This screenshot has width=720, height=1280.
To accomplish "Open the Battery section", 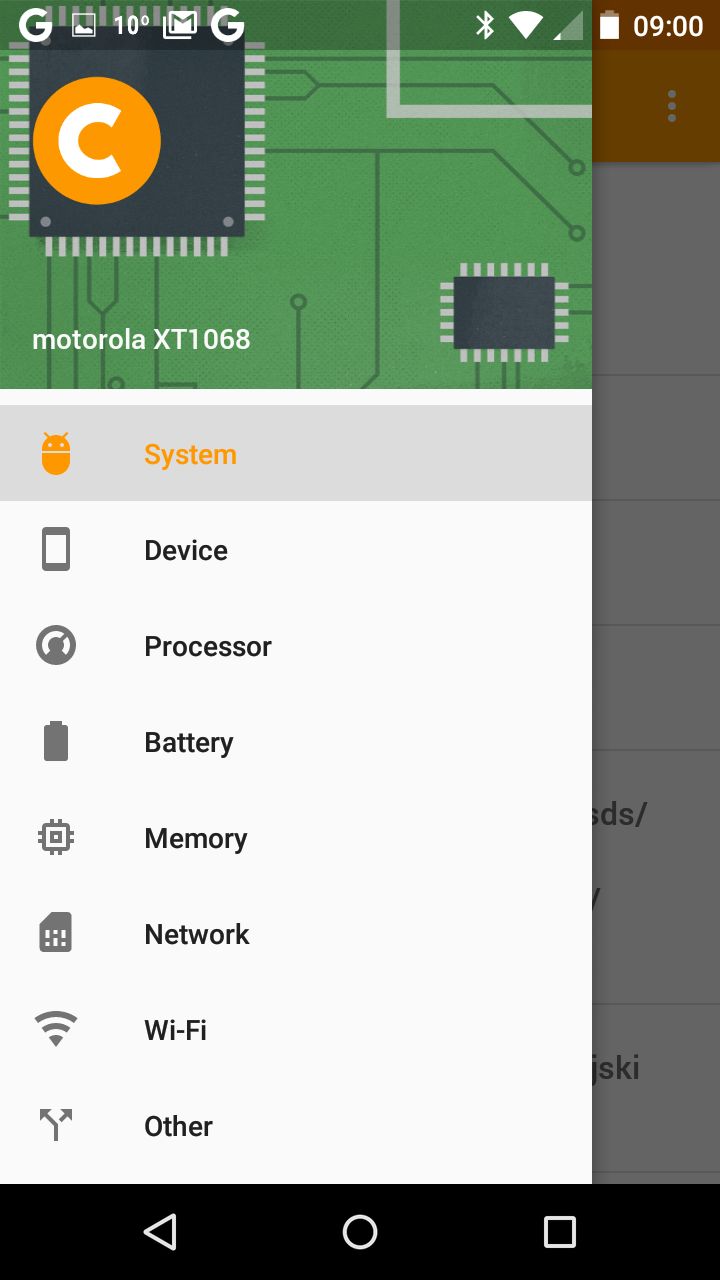I will tap(296, 741).
